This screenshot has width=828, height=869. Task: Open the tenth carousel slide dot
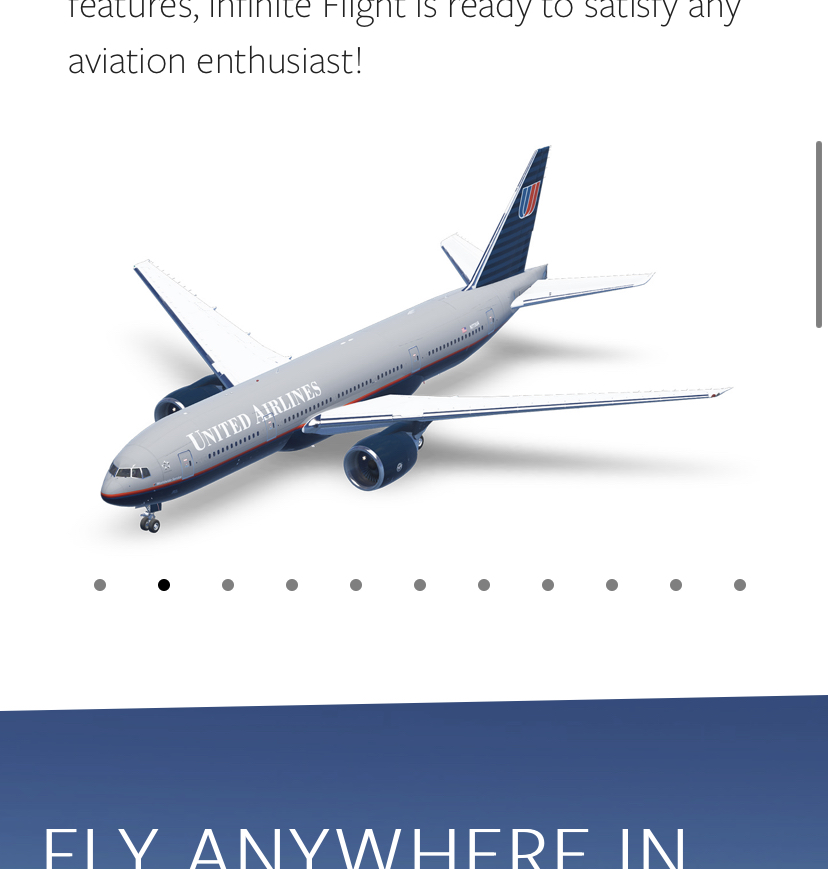coord(676,585)
